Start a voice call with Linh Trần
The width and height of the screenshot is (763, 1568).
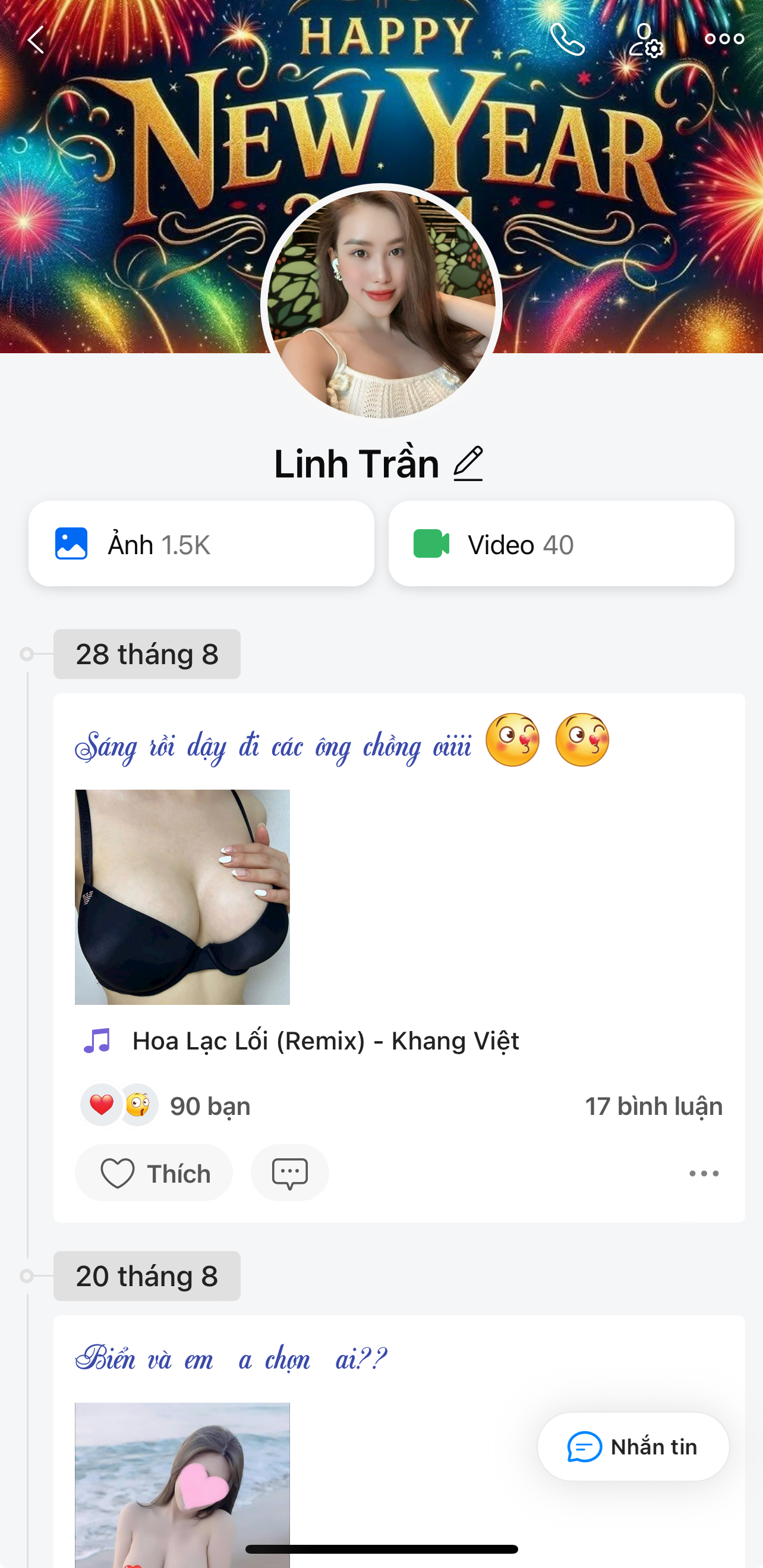tap(567, 40)
